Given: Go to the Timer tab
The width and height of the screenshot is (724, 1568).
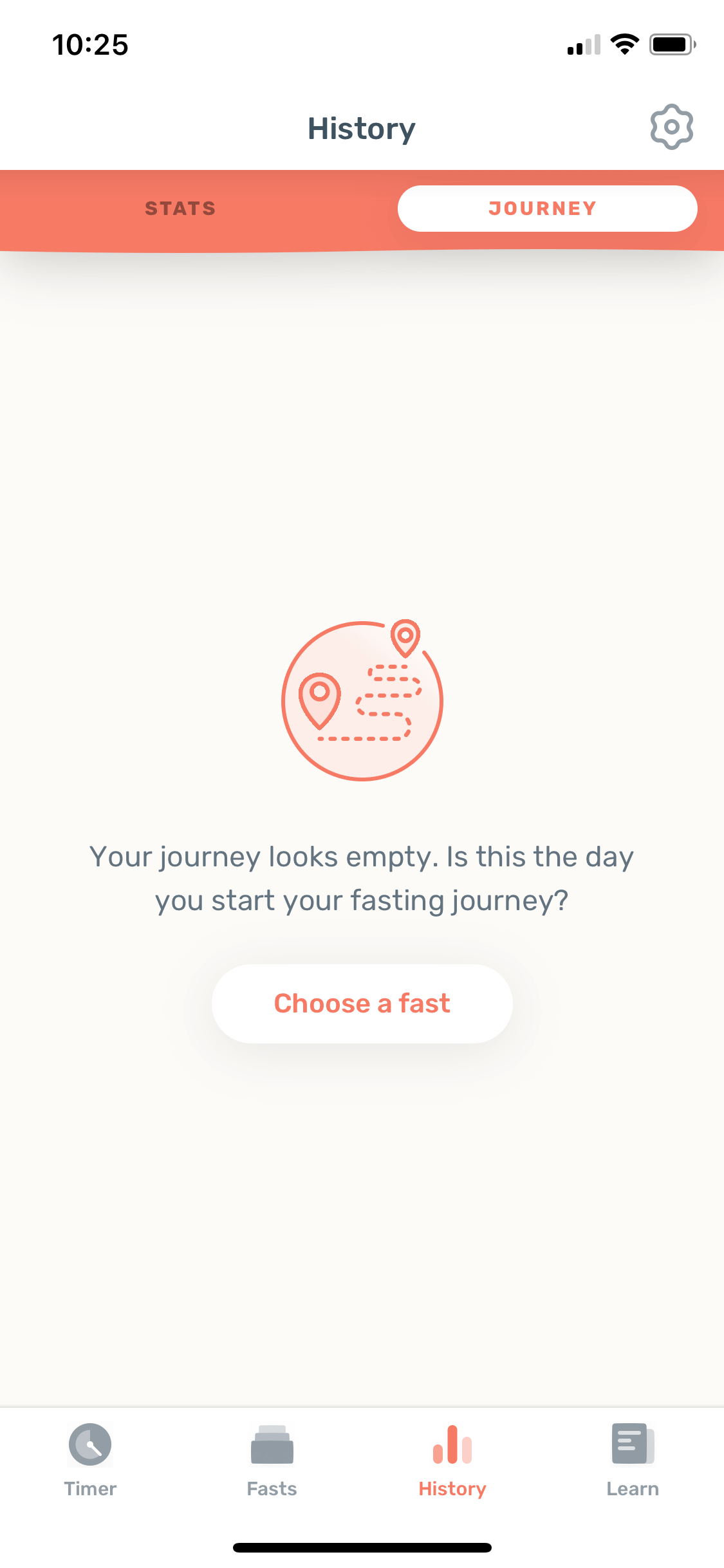Looking at the screenshot, I should click(x=90, y=1460).
